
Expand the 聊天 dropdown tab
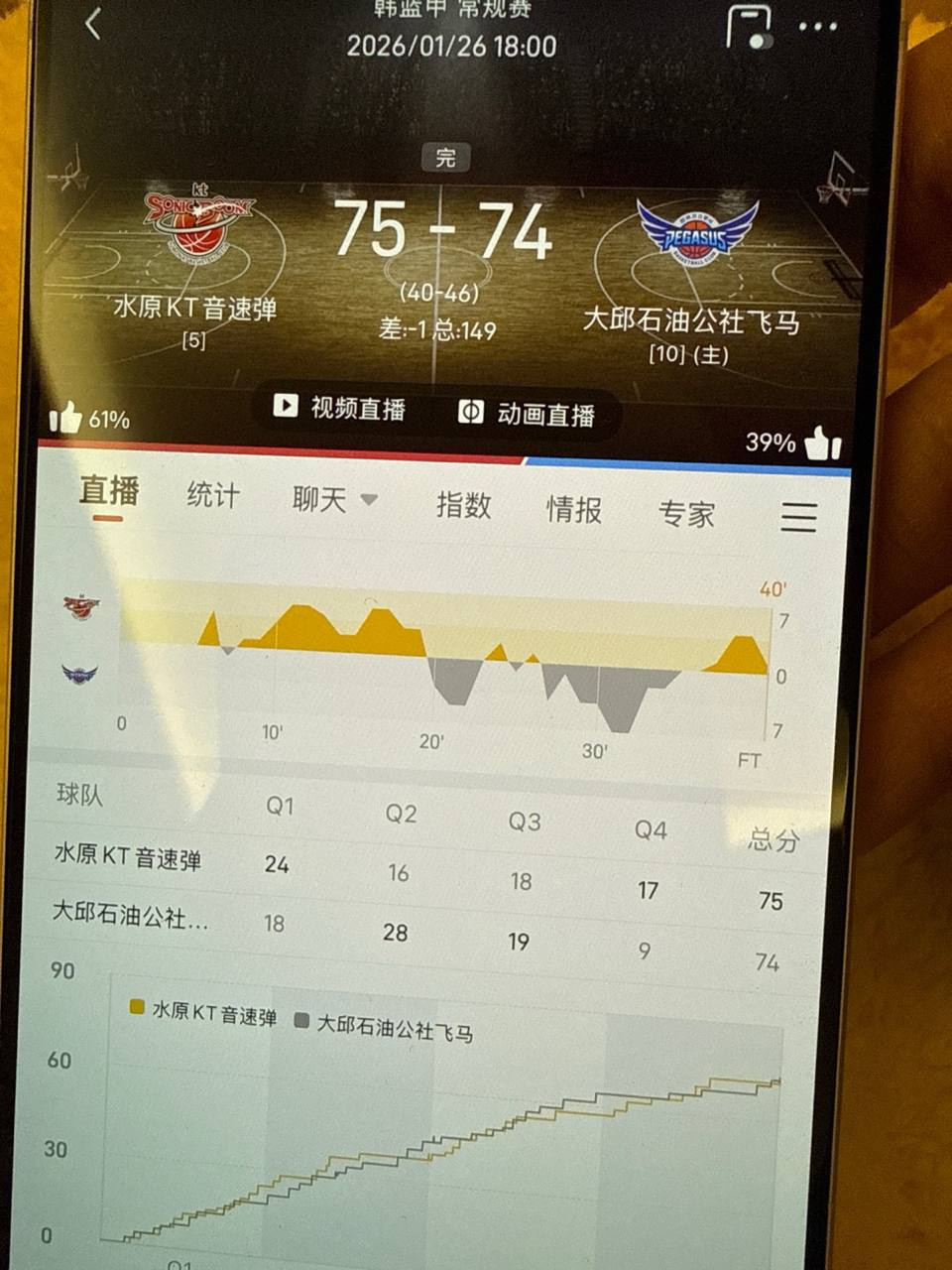click(334, 499)
